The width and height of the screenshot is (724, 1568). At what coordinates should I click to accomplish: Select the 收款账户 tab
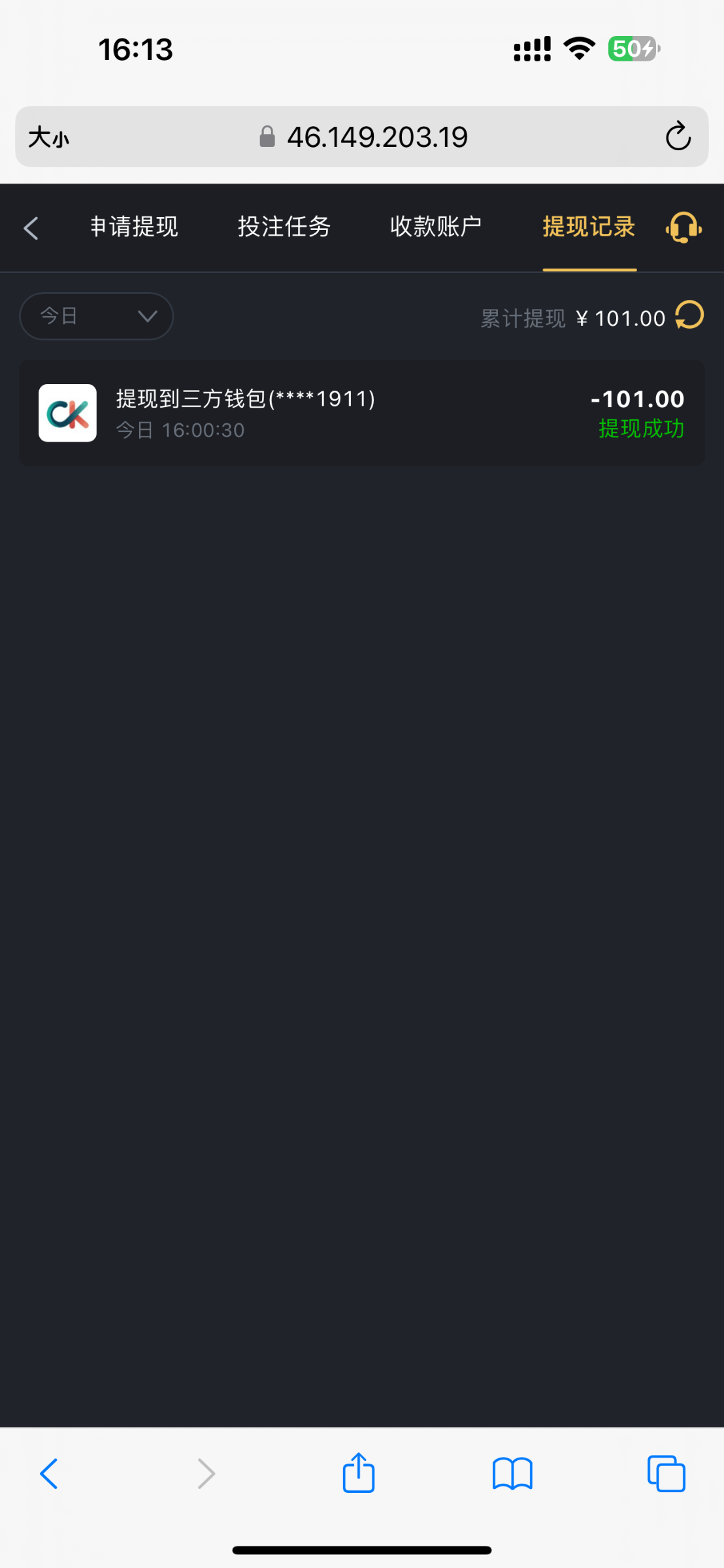[436, 227]
